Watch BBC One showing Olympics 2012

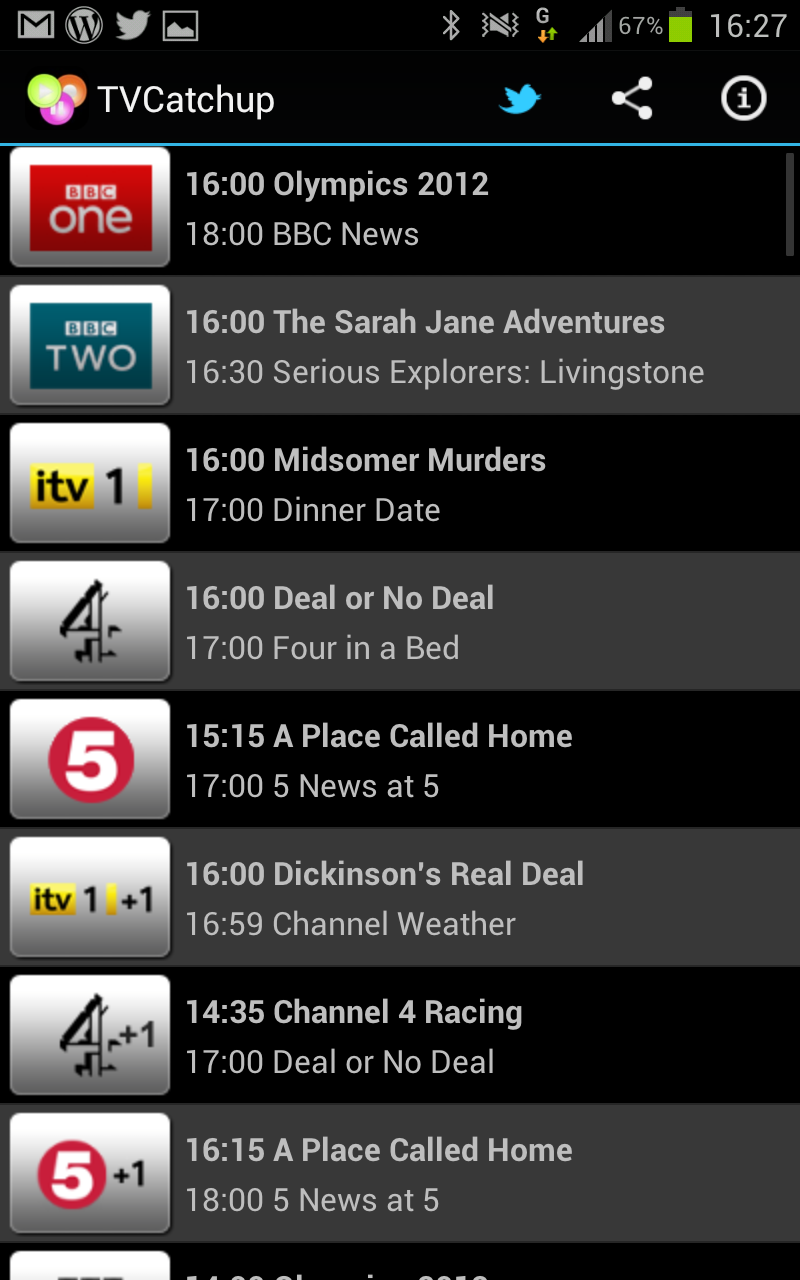400,209
